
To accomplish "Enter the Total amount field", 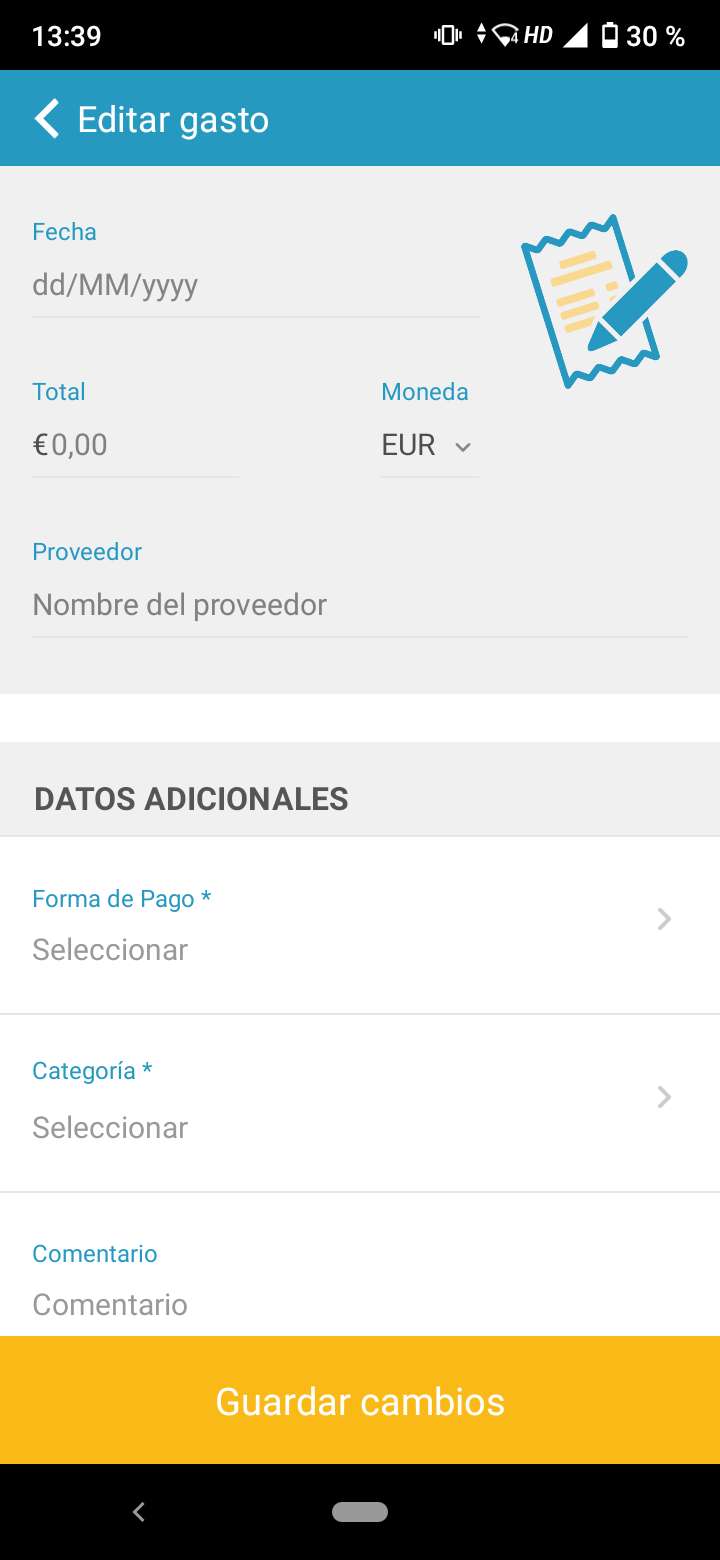I will coord(136,445).
